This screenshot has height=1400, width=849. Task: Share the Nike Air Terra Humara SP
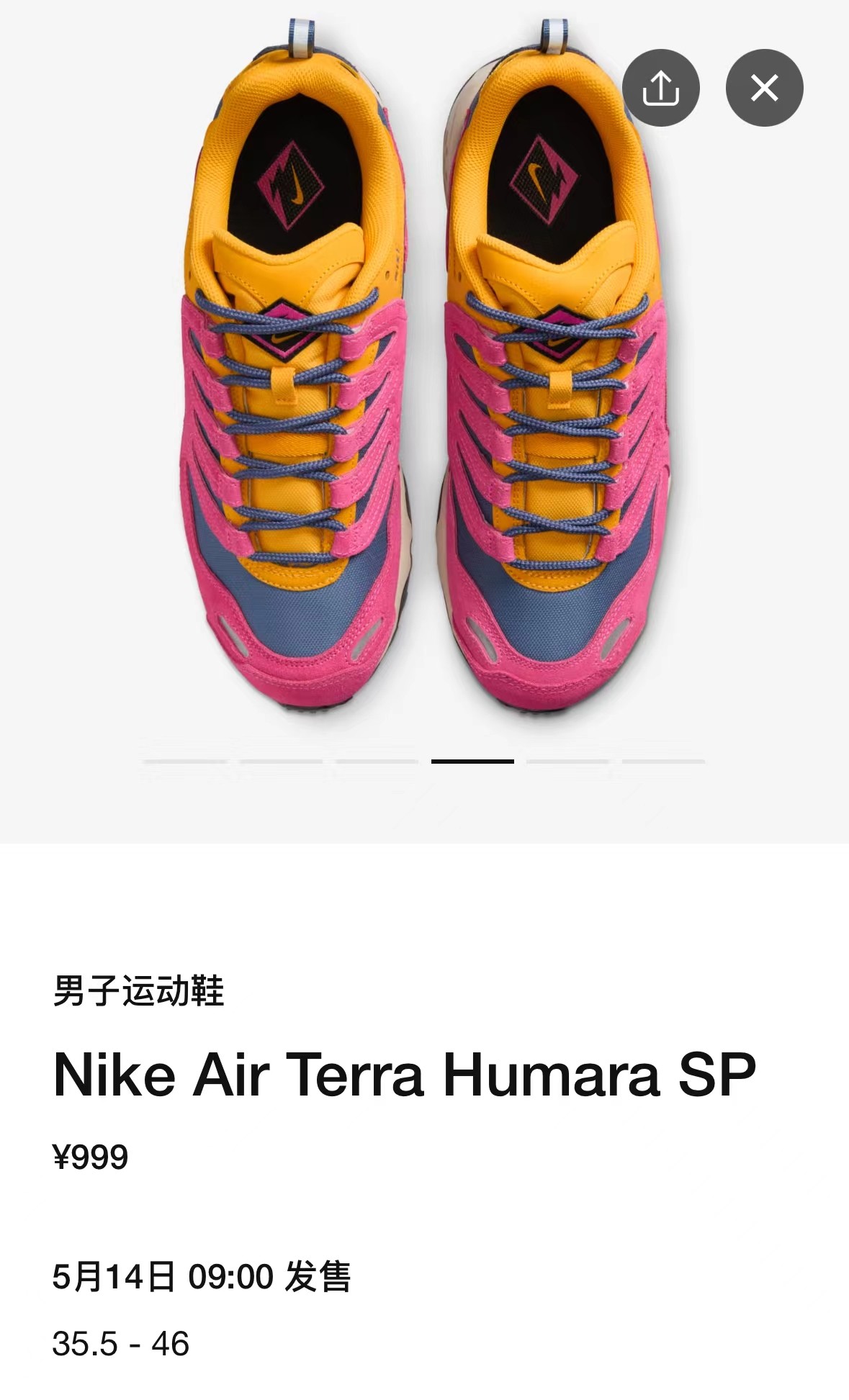(x=660, y=88)
